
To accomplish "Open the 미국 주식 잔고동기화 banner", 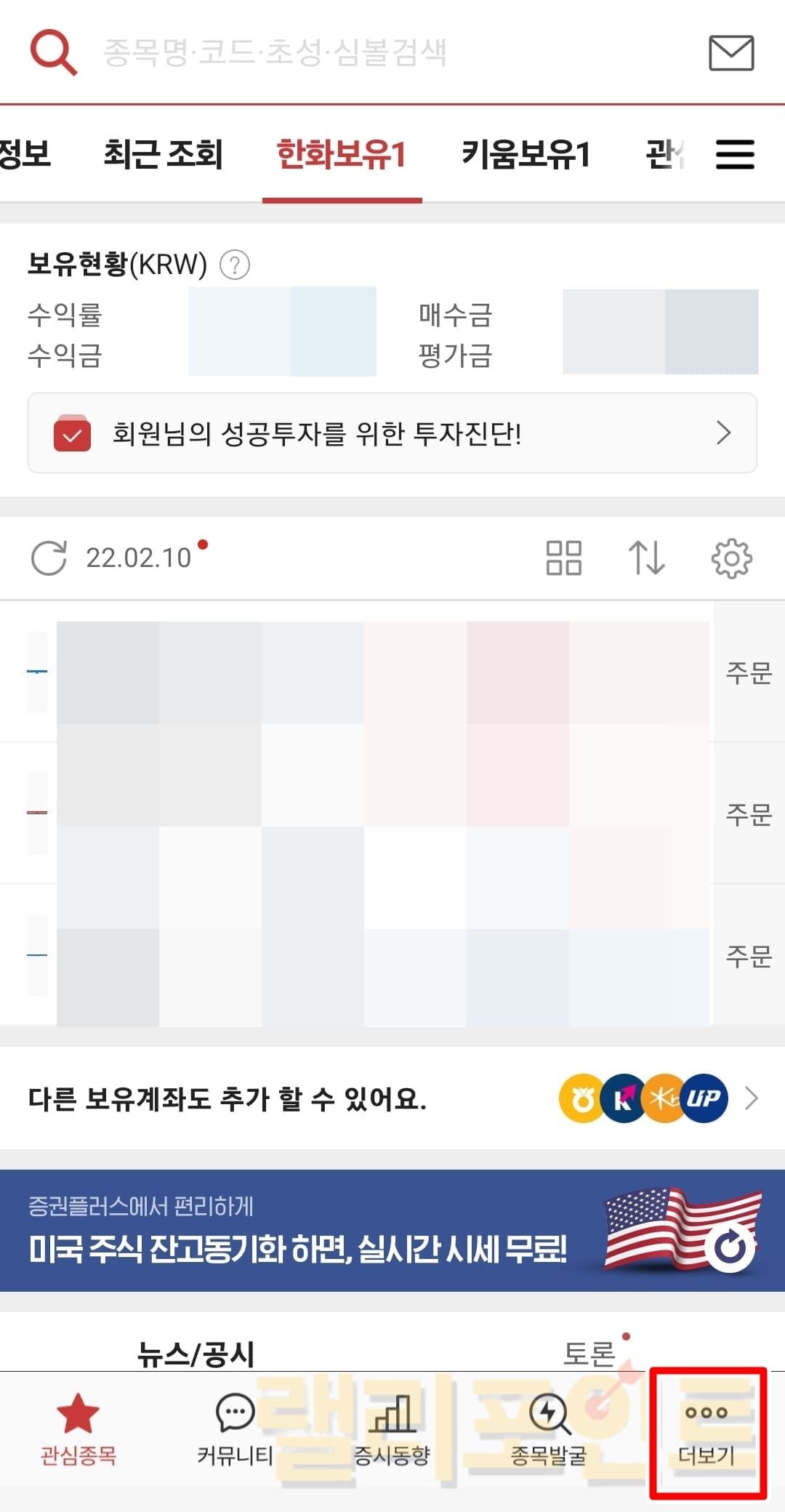I will tap(392, 1231).
